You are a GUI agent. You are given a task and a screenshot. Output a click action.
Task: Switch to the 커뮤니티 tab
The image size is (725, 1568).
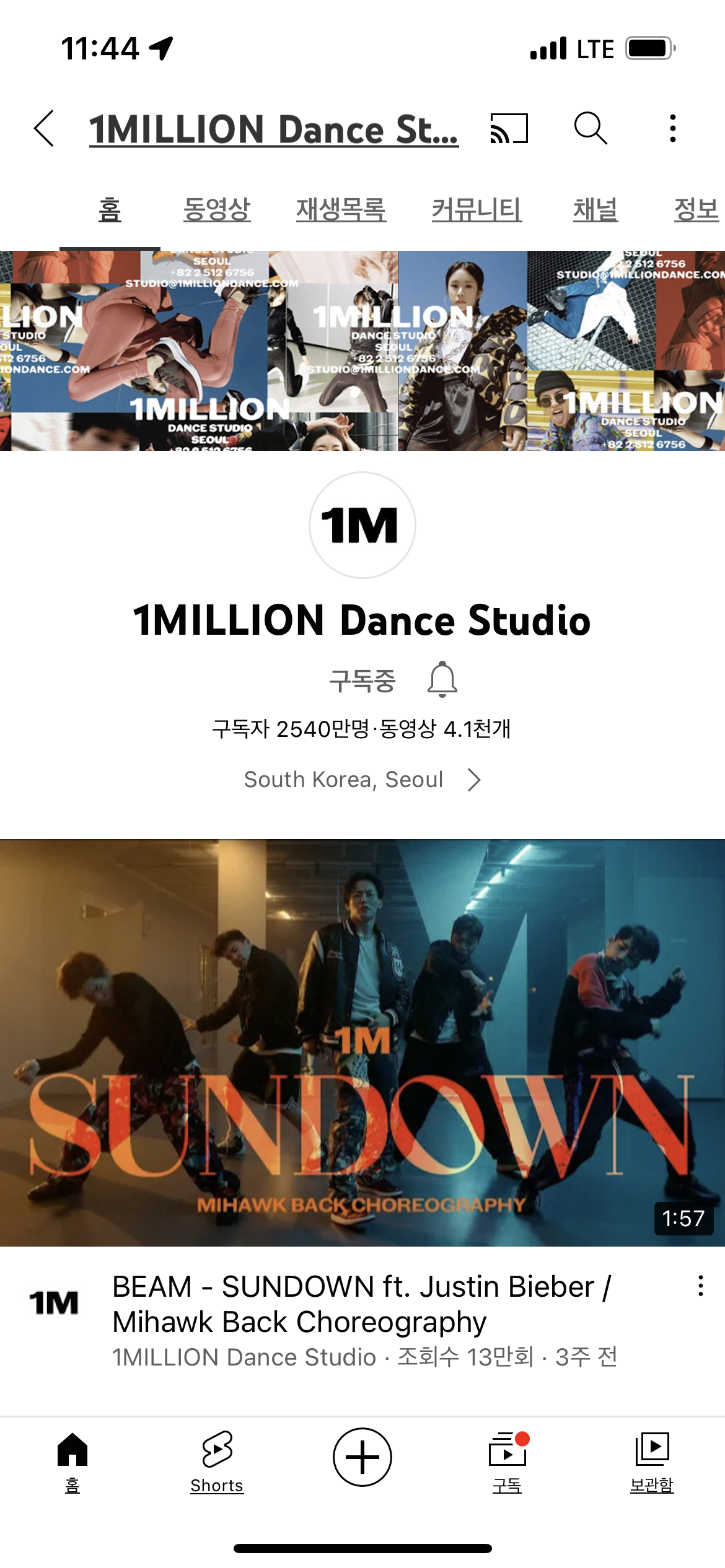click(477, 209)
